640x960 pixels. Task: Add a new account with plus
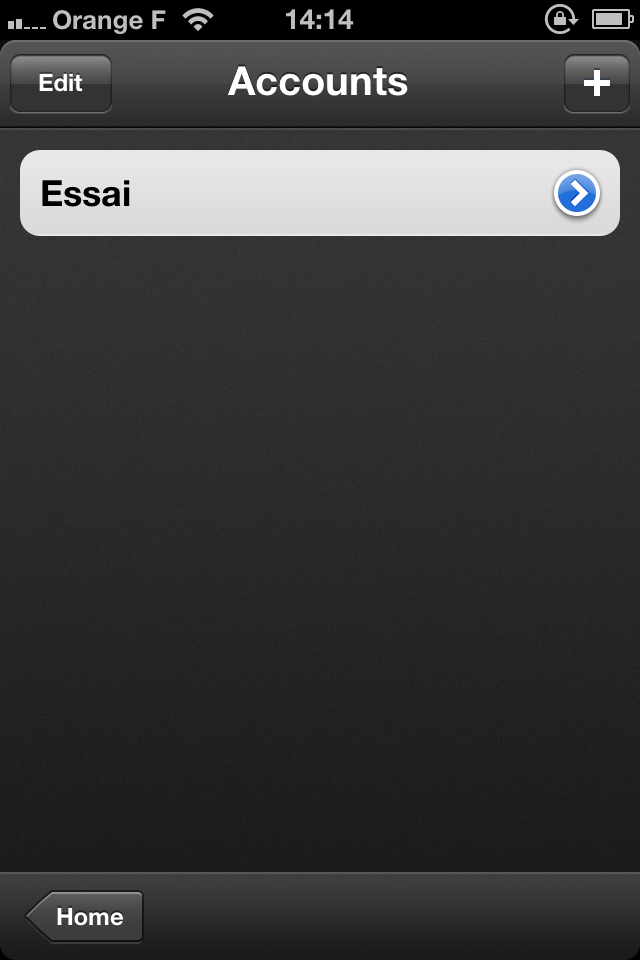(596, 83)
